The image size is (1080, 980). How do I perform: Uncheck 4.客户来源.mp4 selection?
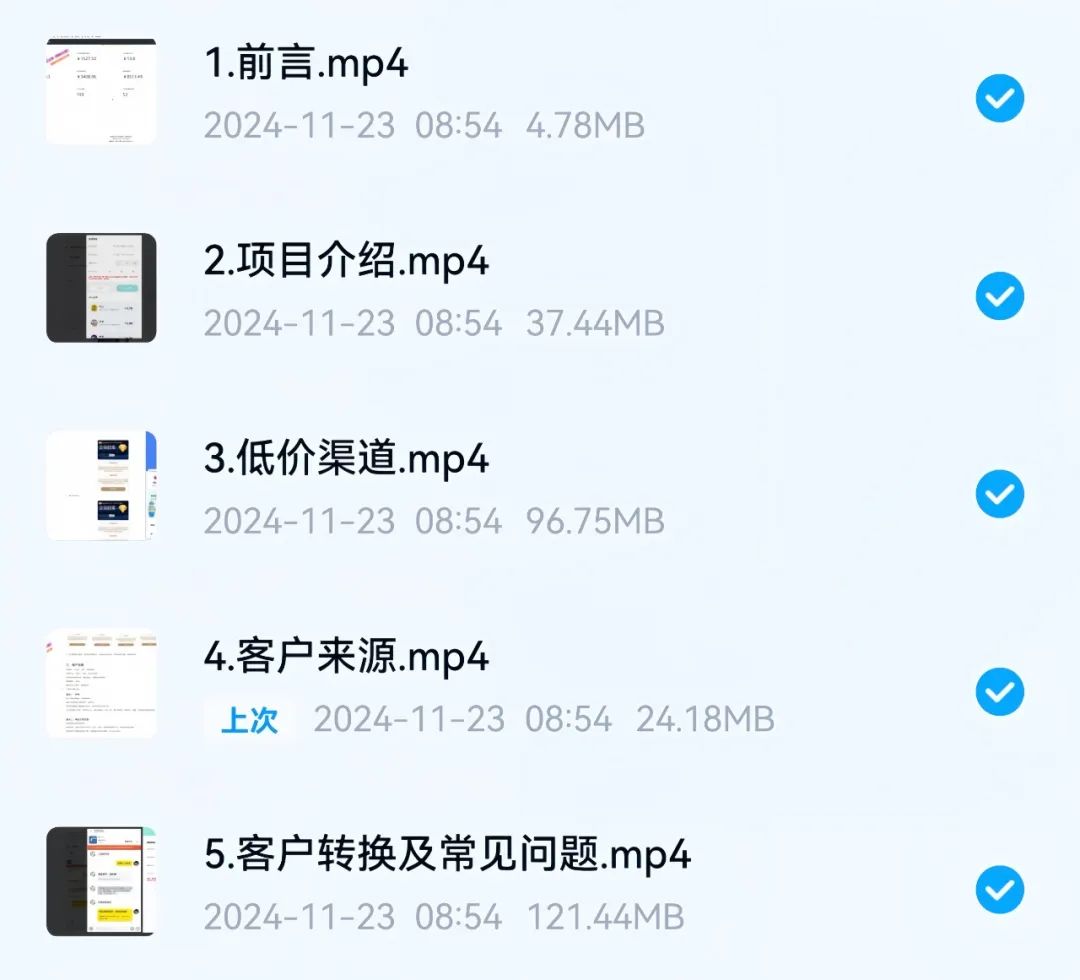(999, 692)
